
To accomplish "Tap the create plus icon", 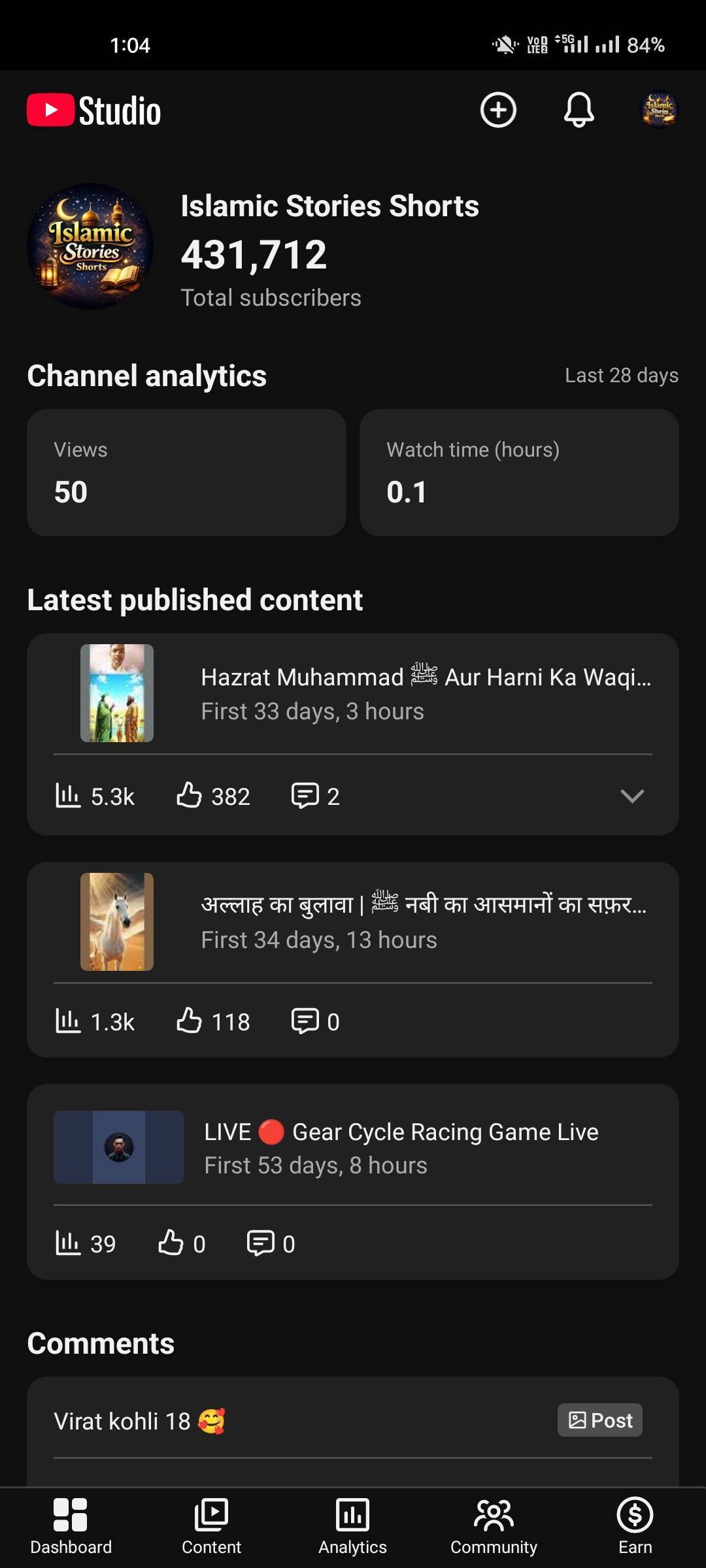I will click(498, 110).
